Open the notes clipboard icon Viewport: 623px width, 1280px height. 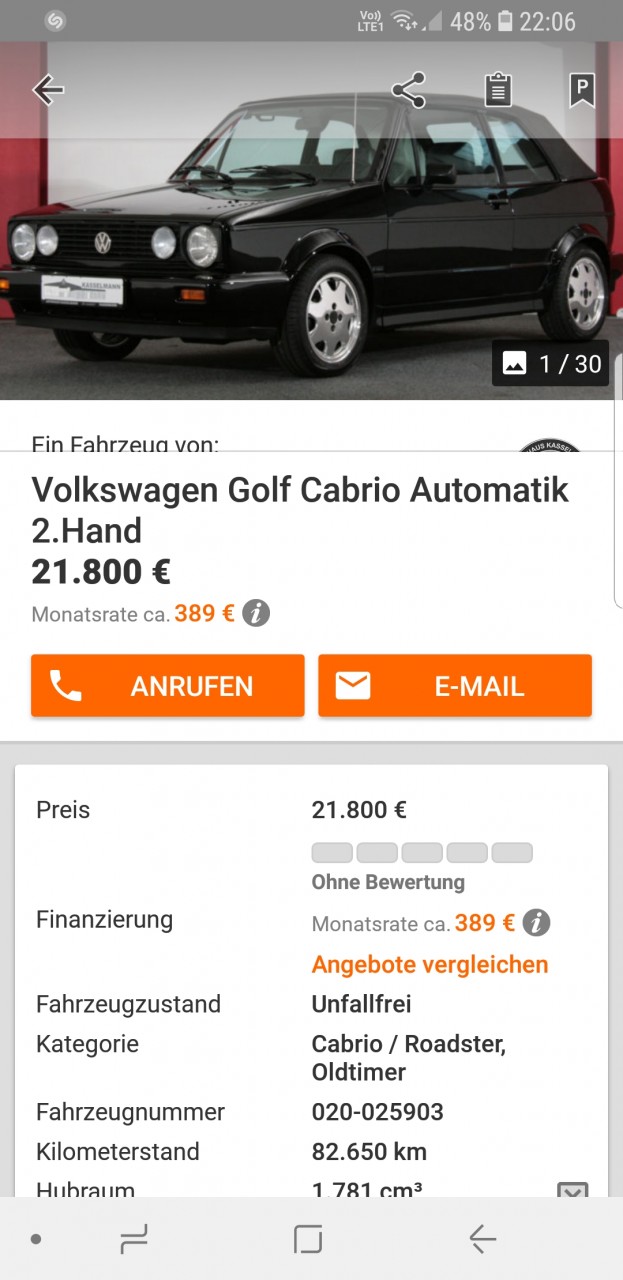point(497,90)
